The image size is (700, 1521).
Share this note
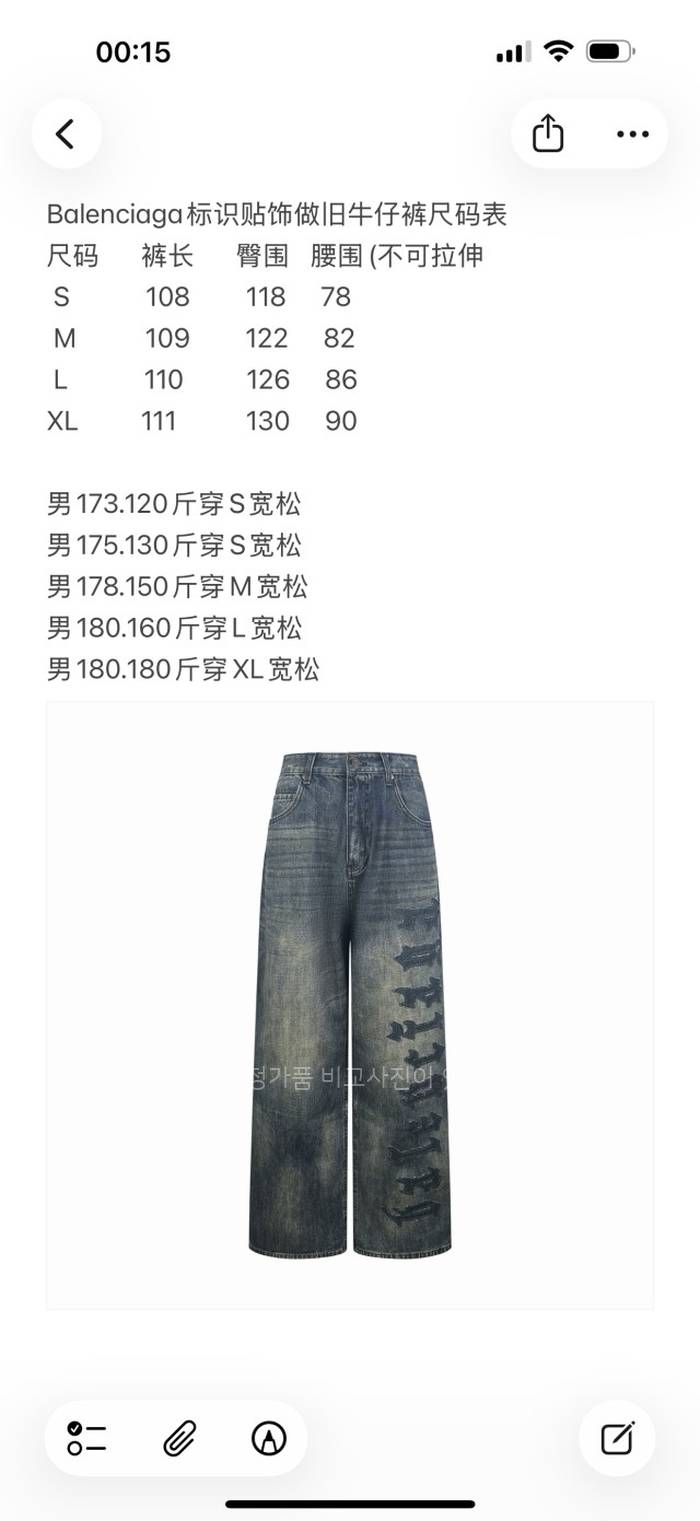point(548,134)
